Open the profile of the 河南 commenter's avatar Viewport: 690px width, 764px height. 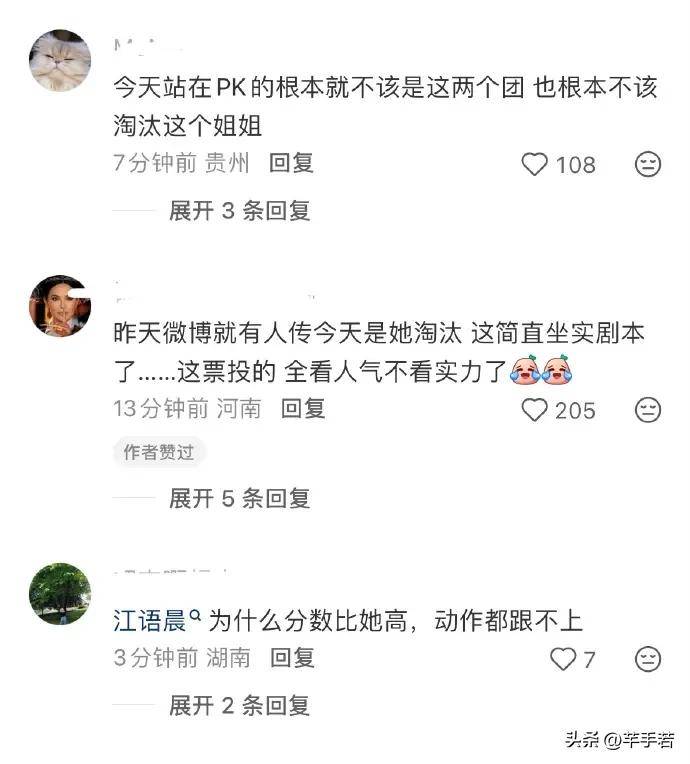(60, 306)
